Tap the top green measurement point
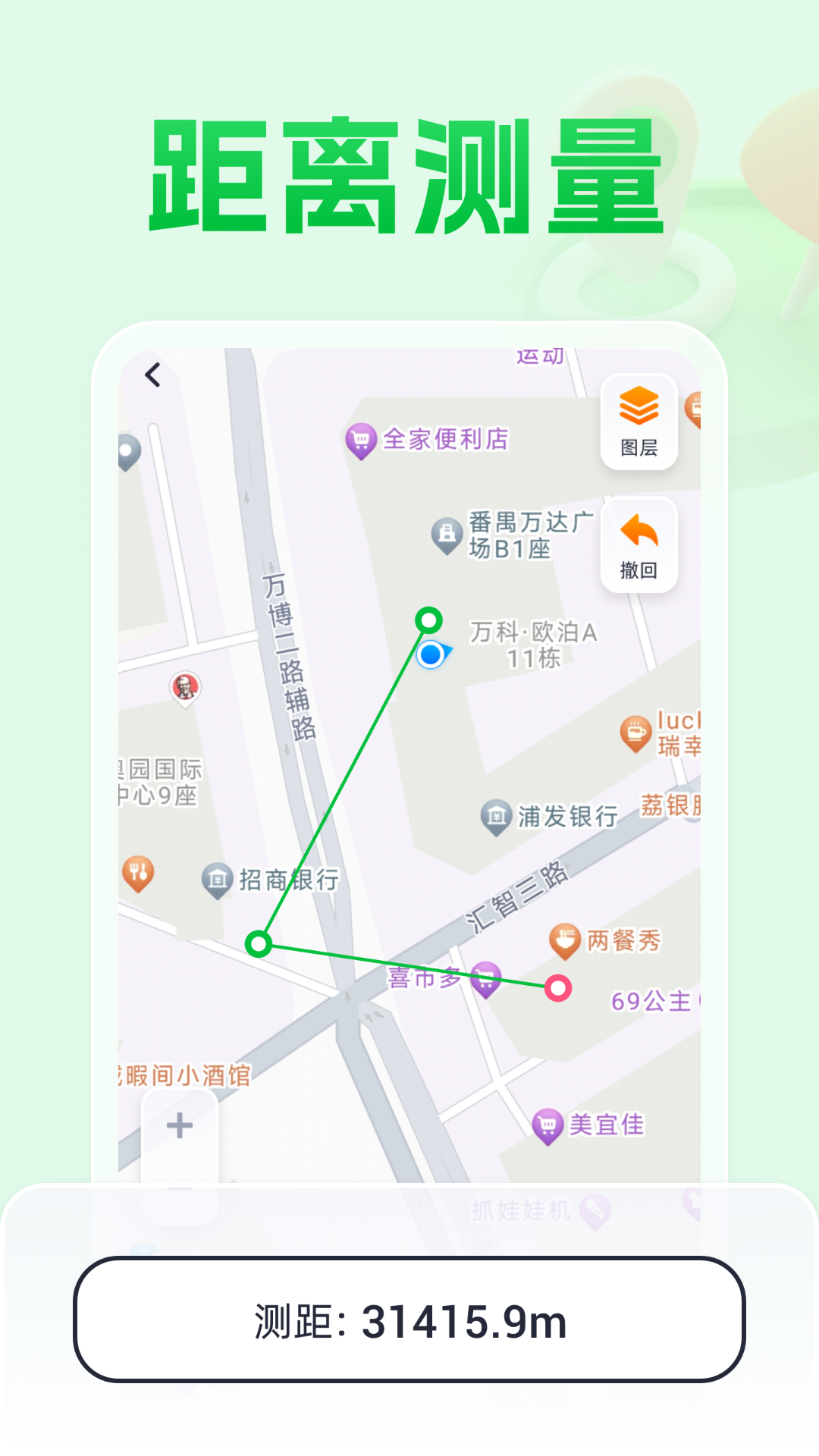This screenshot has width=819, height=1456. 429,620
